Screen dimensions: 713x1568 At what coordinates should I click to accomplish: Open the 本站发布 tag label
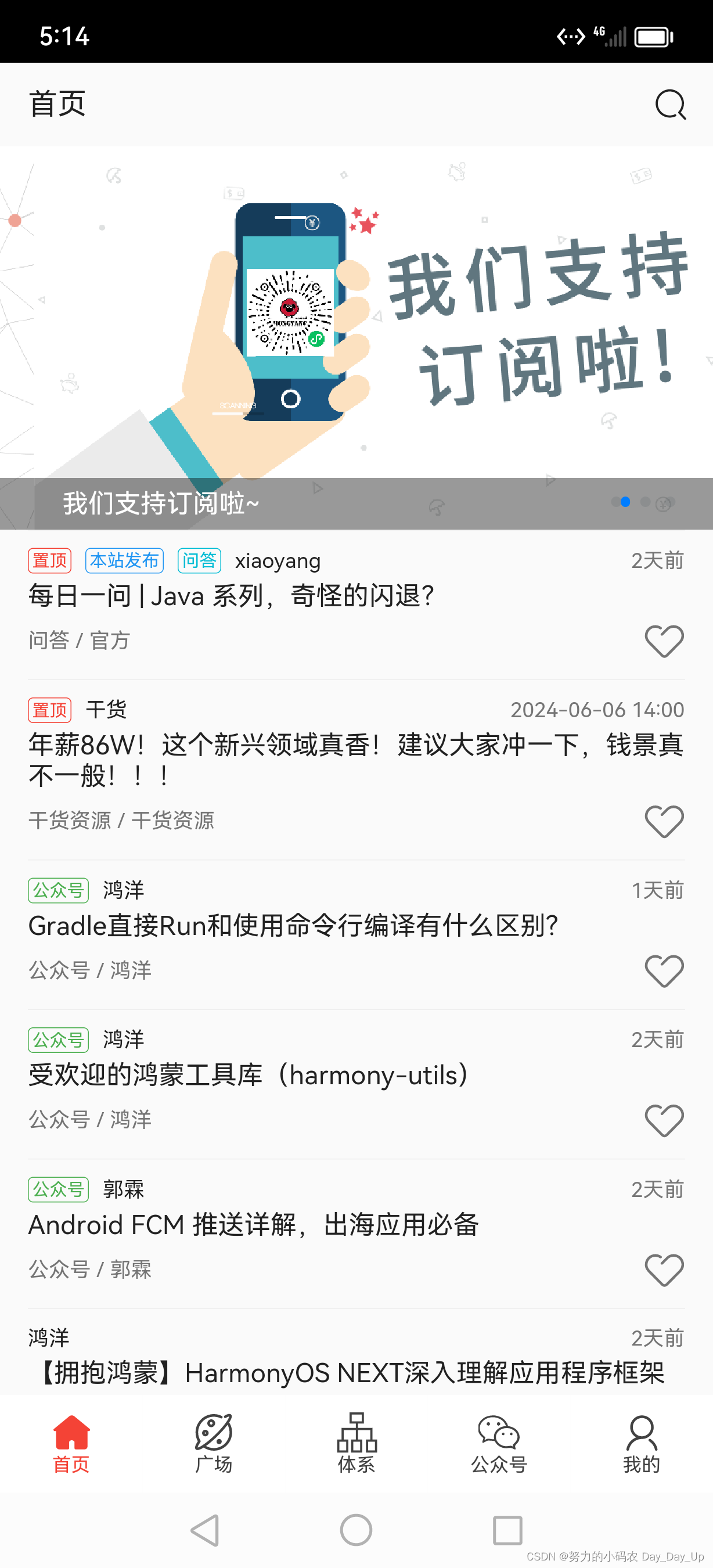click(x=124, y=560)
